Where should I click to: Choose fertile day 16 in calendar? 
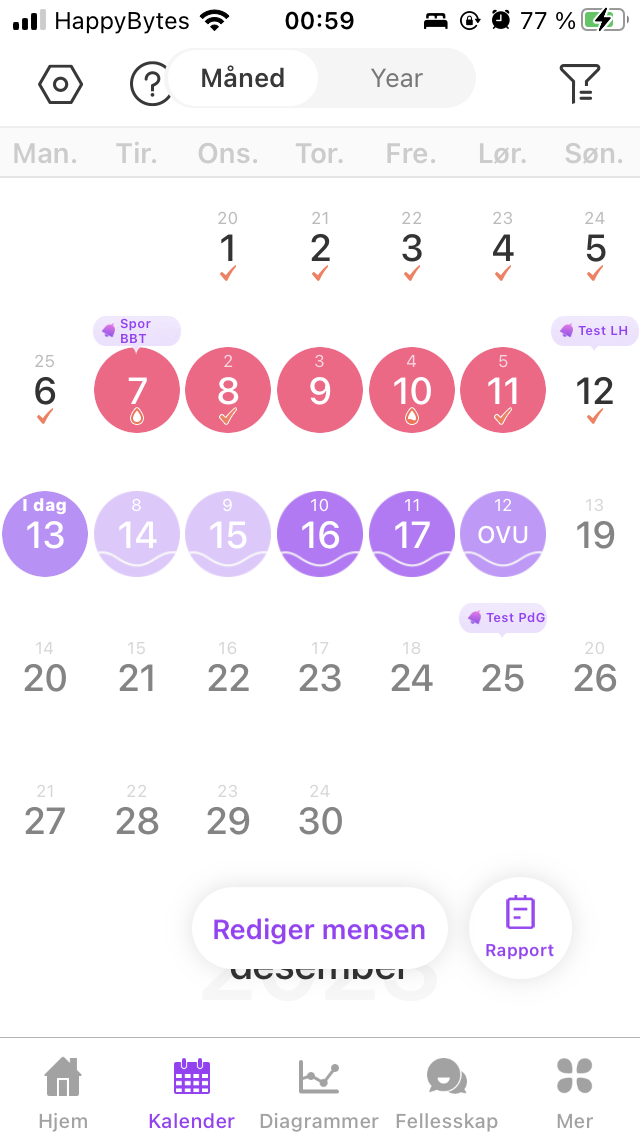point(320,534)
